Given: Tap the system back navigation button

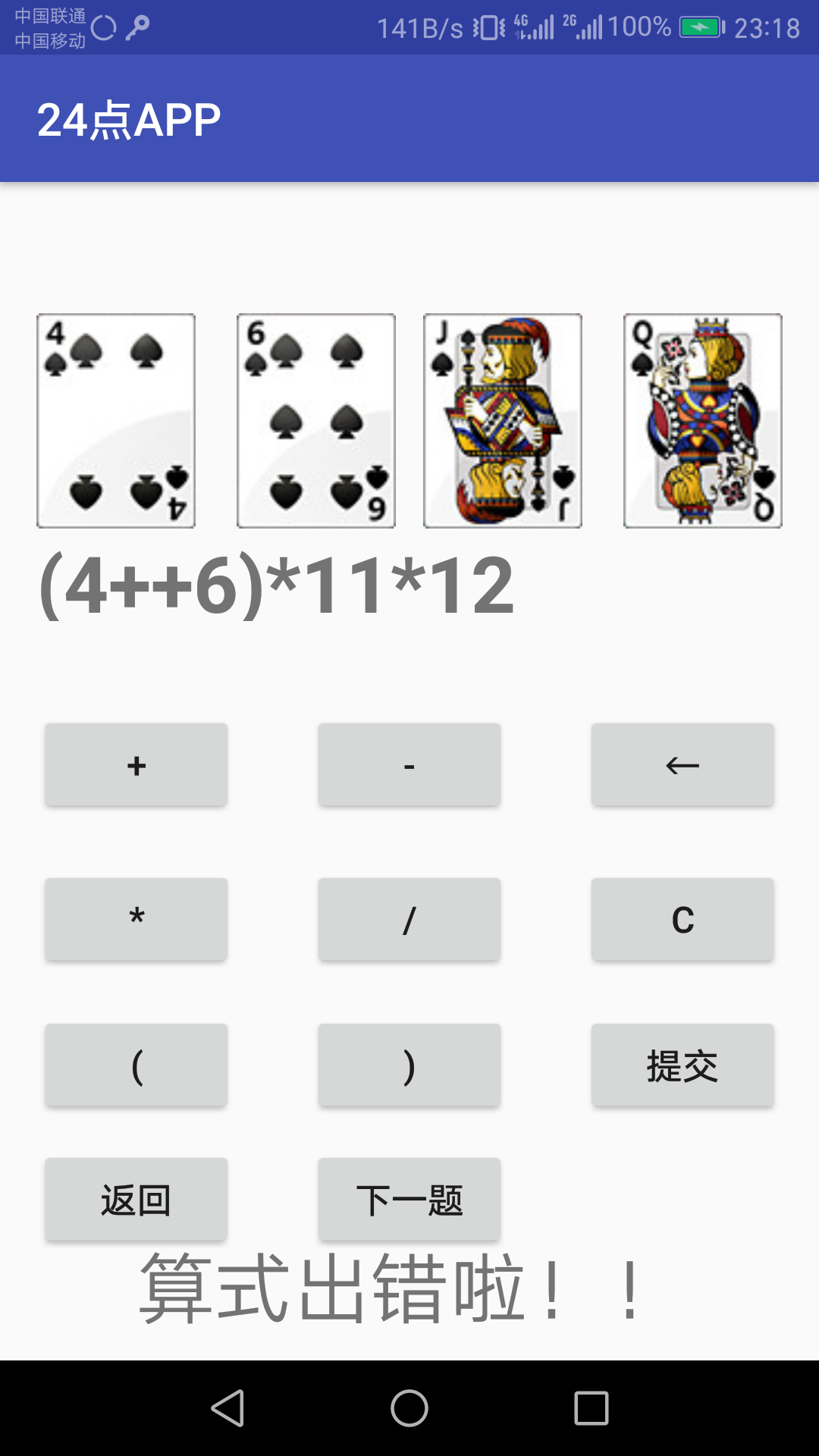Looking at the screenshot, I should [x=227, y=1408].
